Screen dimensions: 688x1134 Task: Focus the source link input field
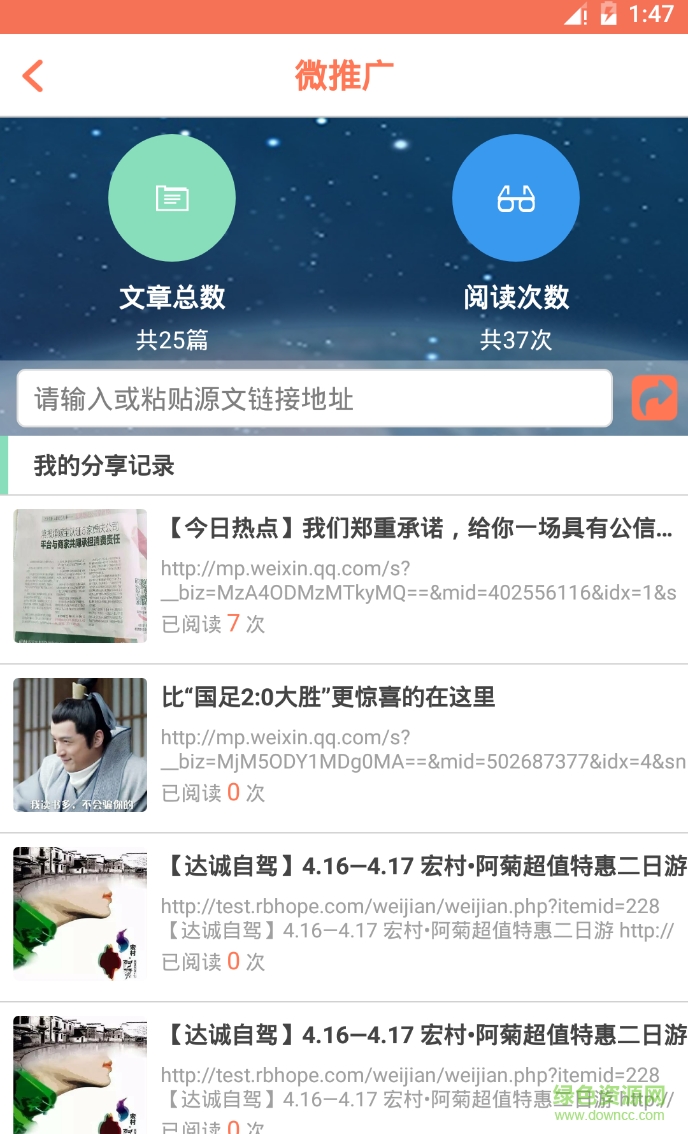coord(314,399)
